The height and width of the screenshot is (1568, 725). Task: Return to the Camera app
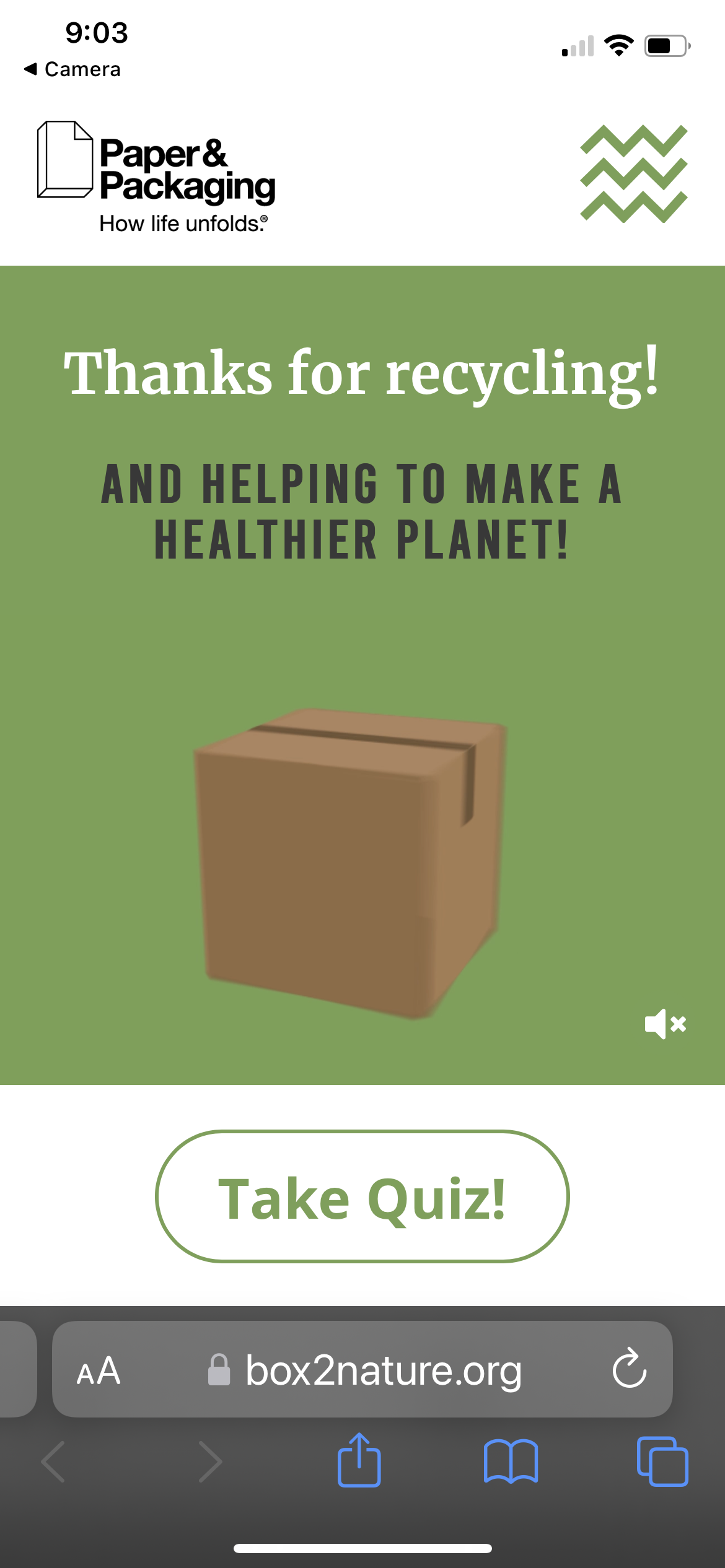72,69
